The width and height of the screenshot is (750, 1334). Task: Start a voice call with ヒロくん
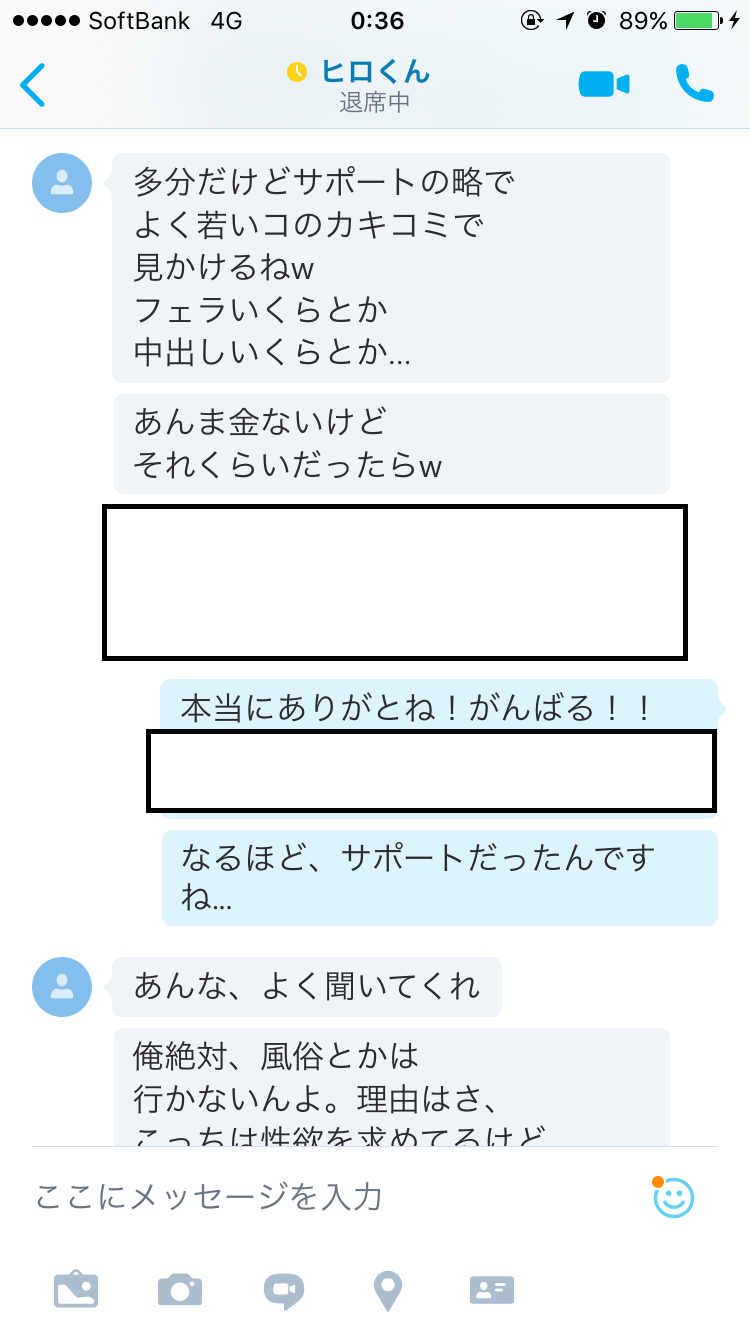pyautogui.click(x=695, y=84)
